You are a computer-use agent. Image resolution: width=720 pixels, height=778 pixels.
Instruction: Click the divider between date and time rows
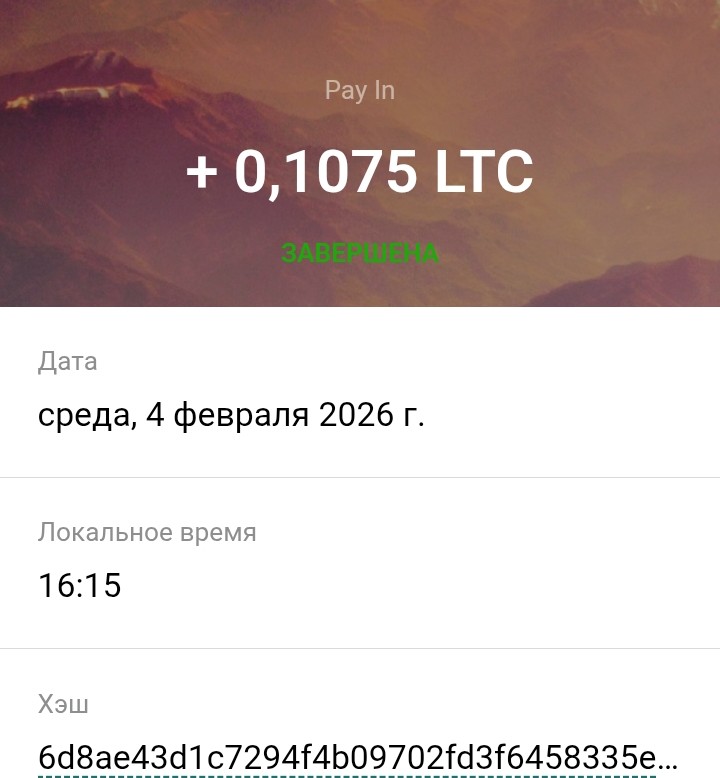[360, 478]
